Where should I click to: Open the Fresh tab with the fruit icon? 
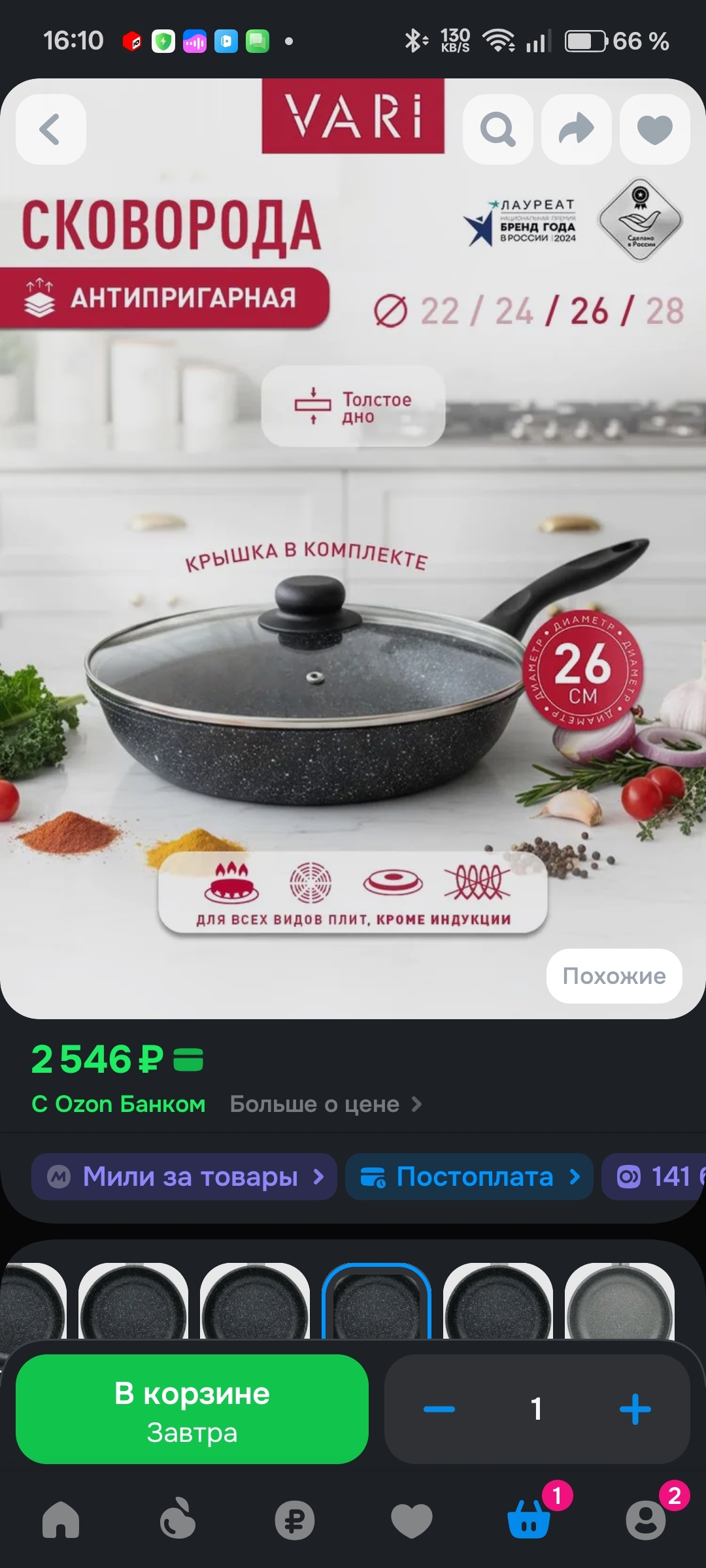pyautogui.click(x=177, y=1520)
